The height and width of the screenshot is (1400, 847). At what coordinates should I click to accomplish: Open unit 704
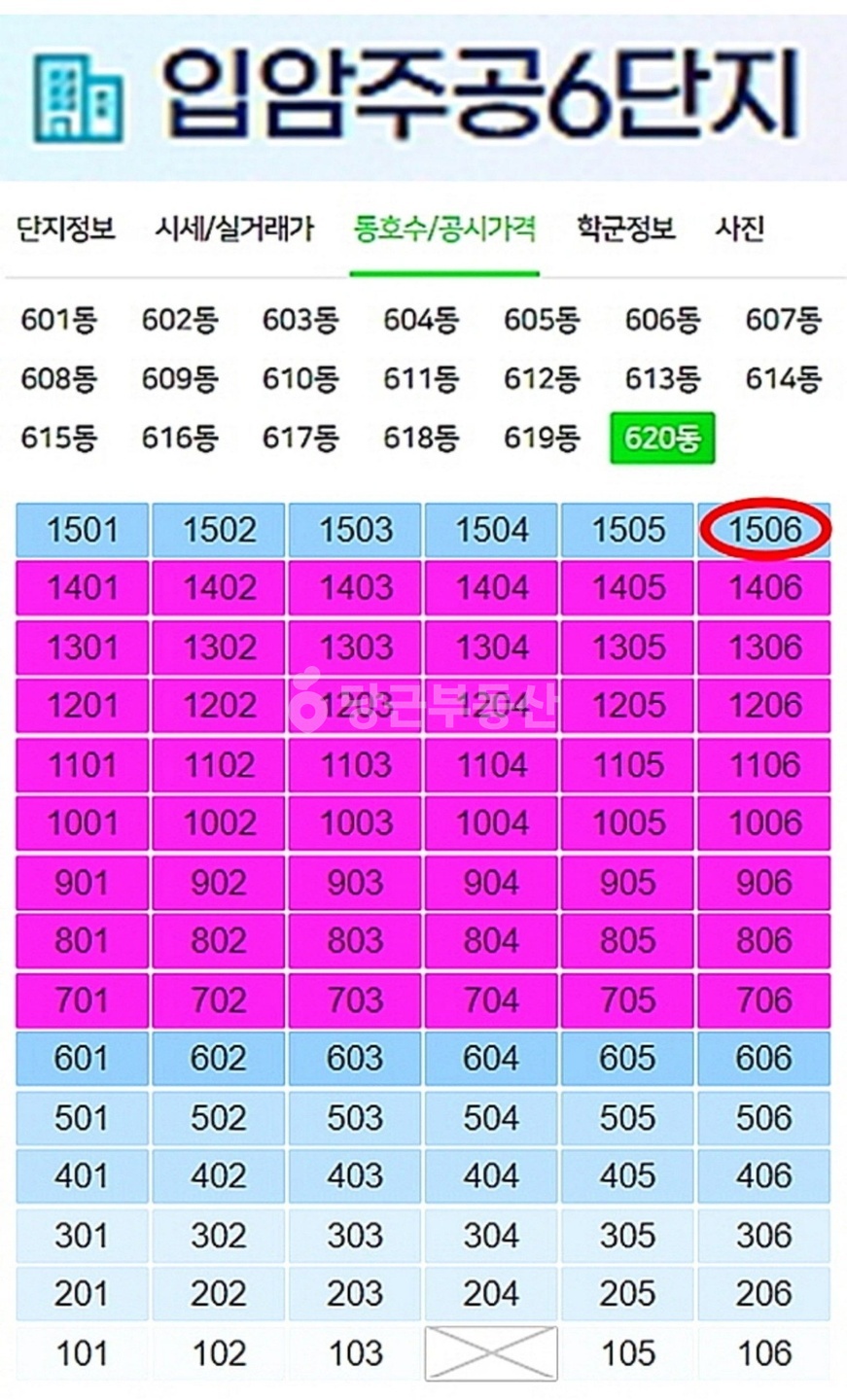(491, 999)
